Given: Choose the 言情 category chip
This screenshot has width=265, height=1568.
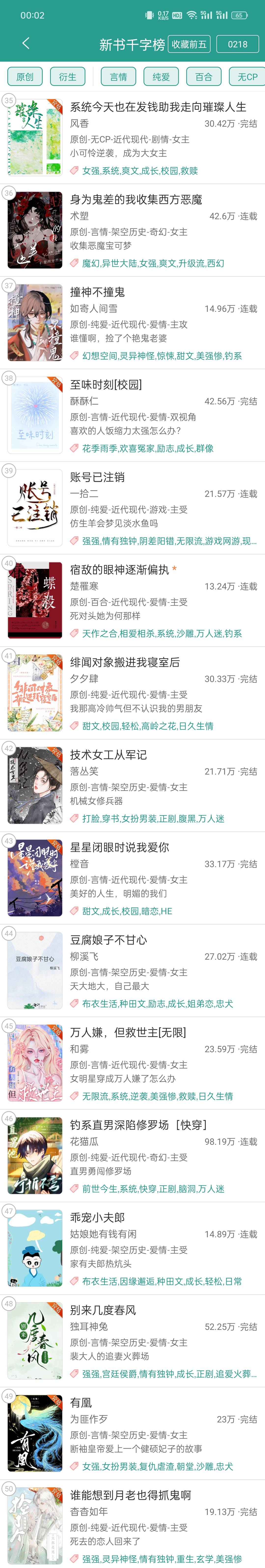Looking at the screenshot, I should tap(119, 77).
